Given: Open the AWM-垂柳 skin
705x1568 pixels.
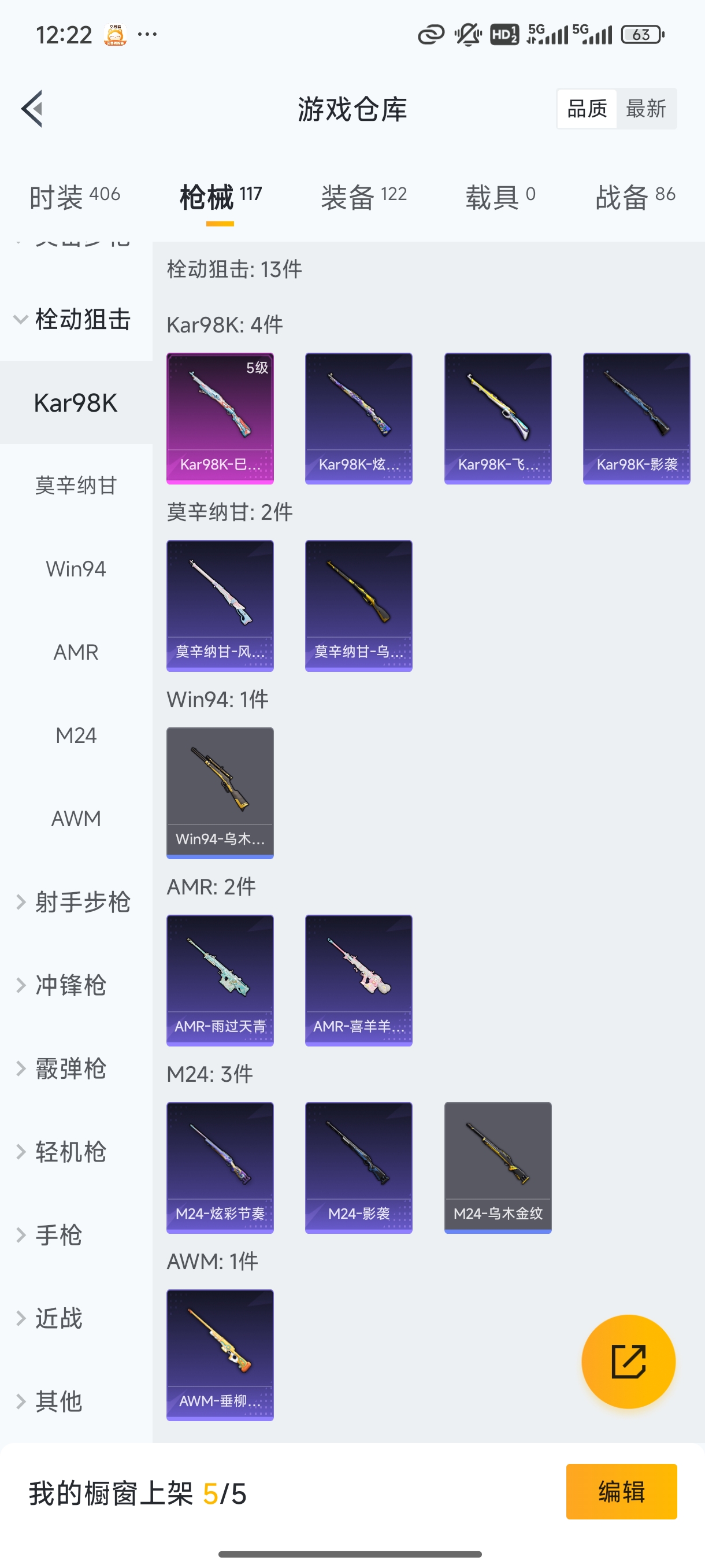Looking at the screenshot, I should pyautogui.click(x=220, y=1355).
